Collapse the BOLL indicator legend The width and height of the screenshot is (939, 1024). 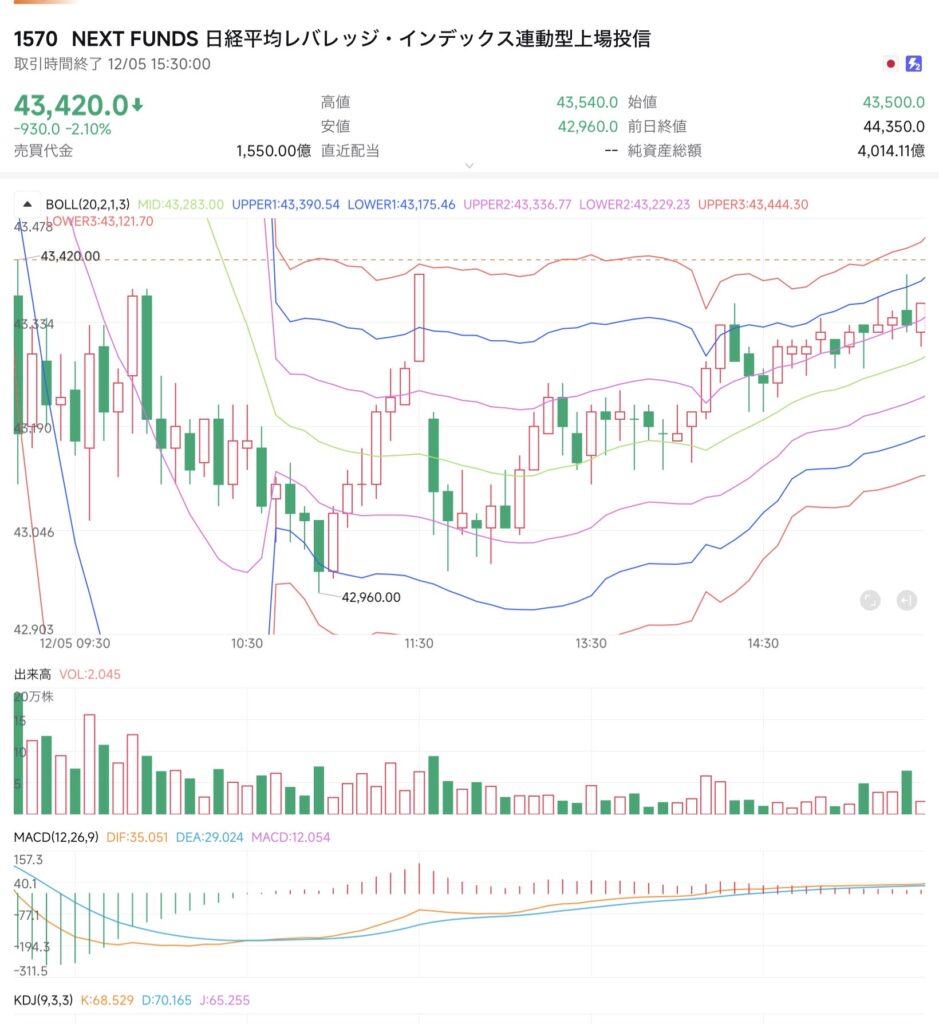pyautogui.click(x=27, y=204)
